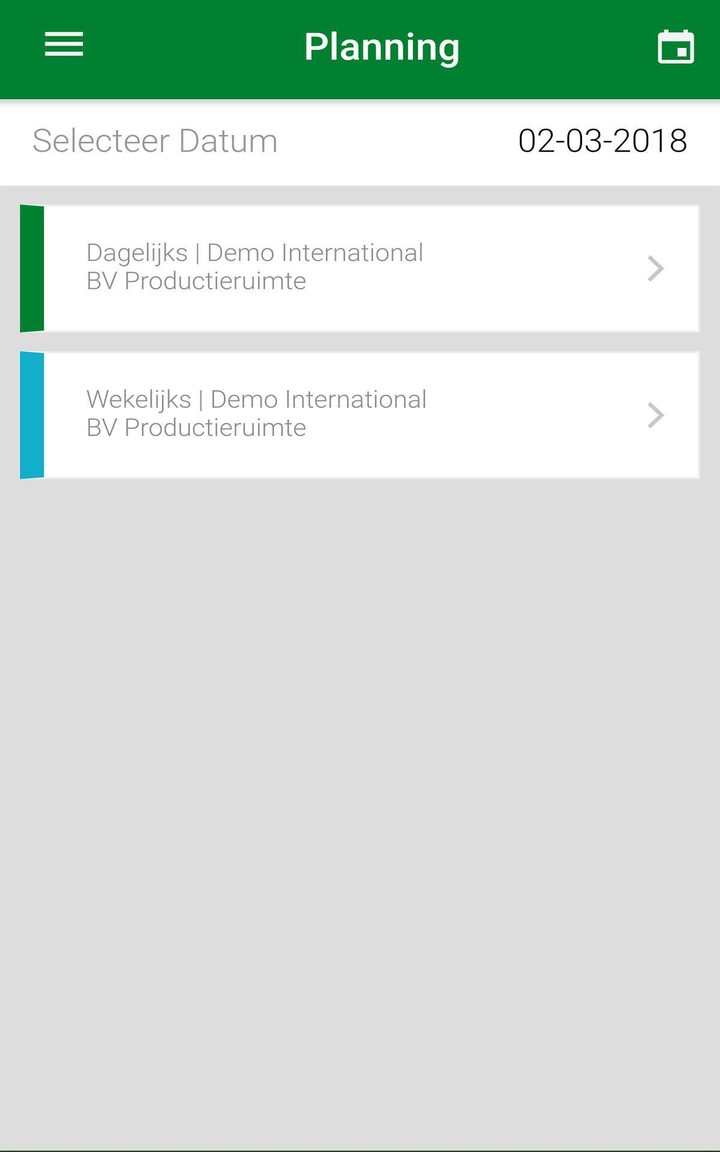Open the Wekelijks Demo International BV Productieruimte checklist
This screenshot has width=720, height=1152.
(x=360, y=414)
